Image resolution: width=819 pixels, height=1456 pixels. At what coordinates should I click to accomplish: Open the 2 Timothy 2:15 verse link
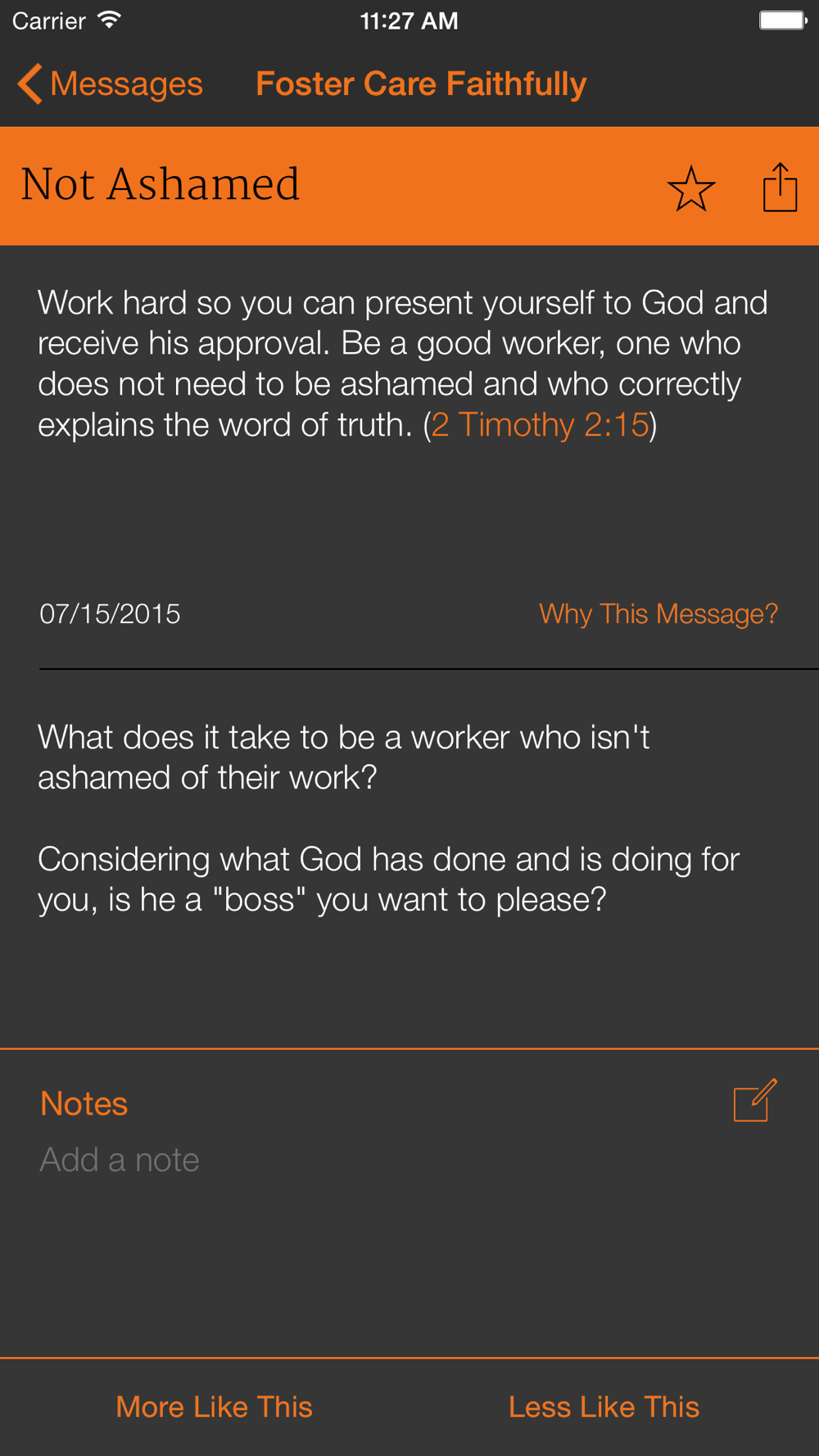(x=540, y=425)
